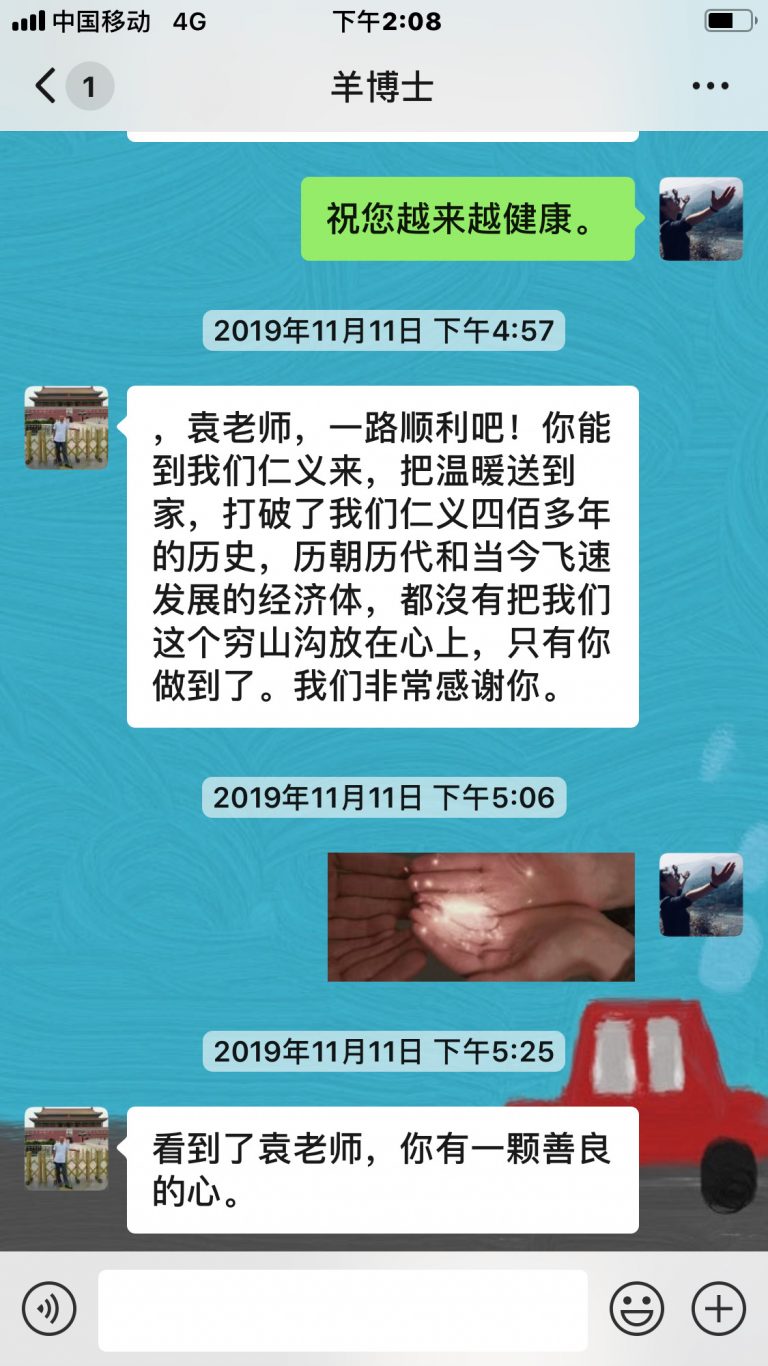The width and height of the screenshot is (768, 1366).
Task: Switch to voice message input
Action: pyautogui.click(x=49, y=1308)
